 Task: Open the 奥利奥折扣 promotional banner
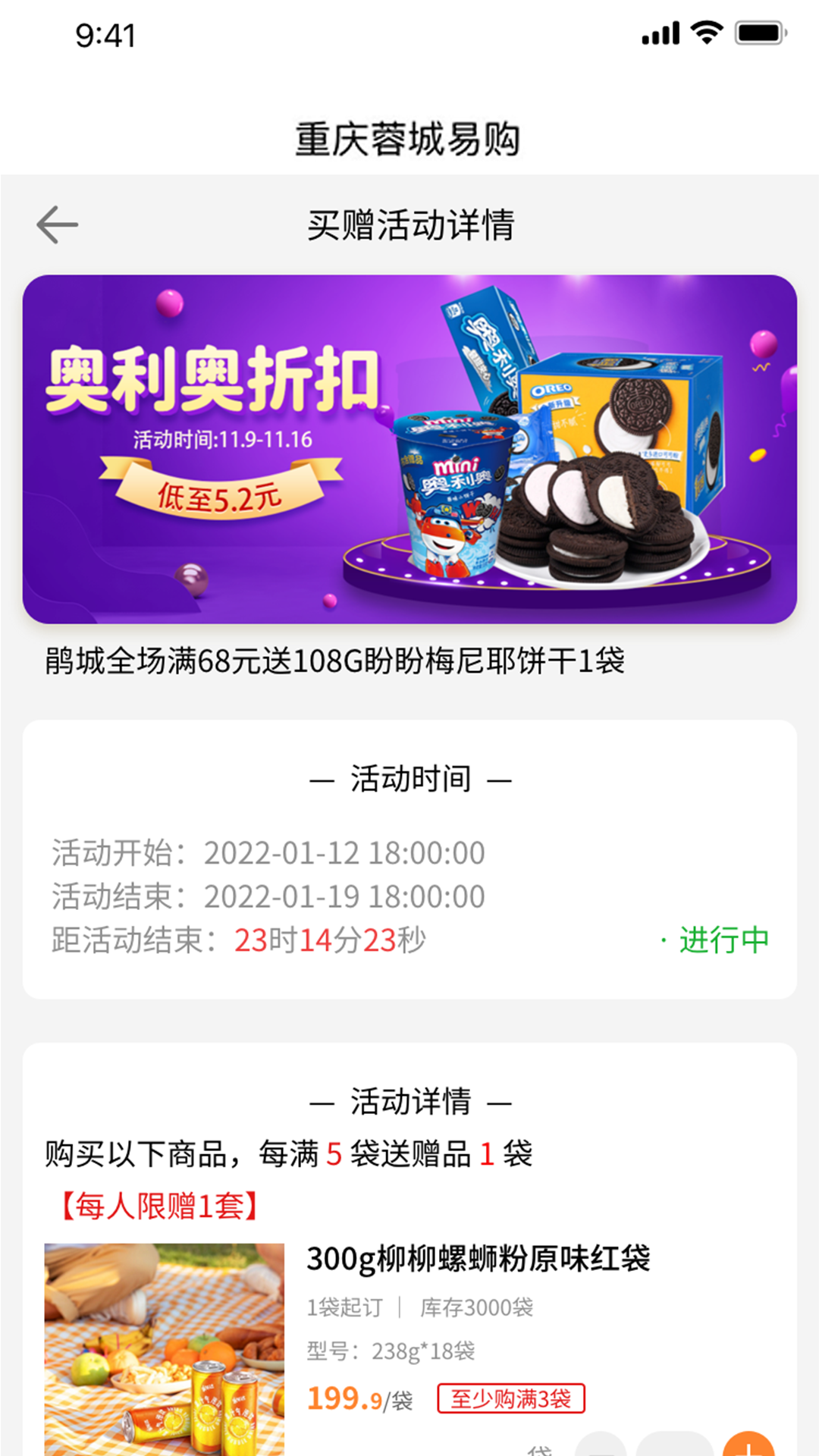(x=409, y=449)
